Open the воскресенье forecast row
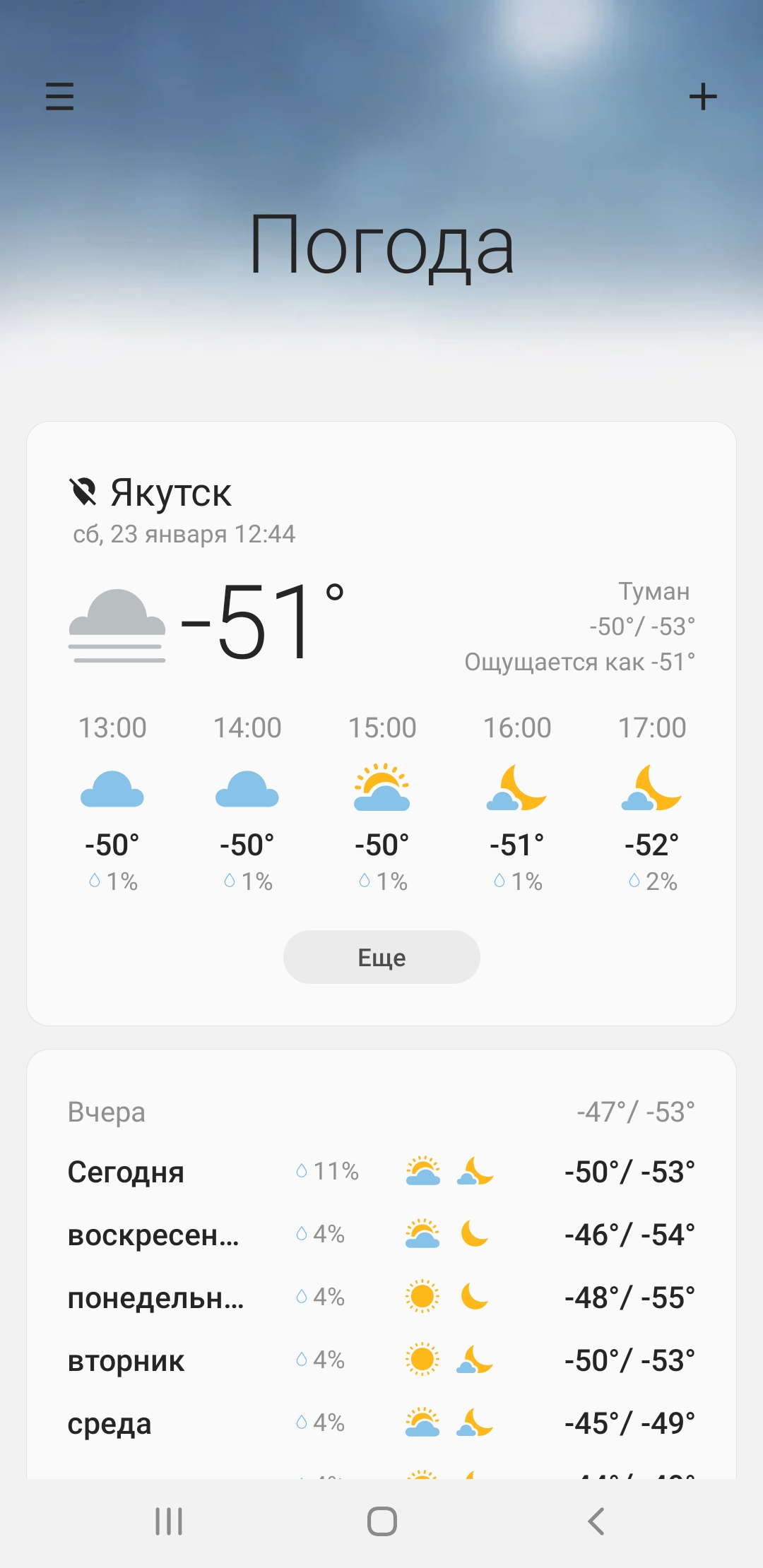Screen dimensions: 763x1568 click(381, 1235)
